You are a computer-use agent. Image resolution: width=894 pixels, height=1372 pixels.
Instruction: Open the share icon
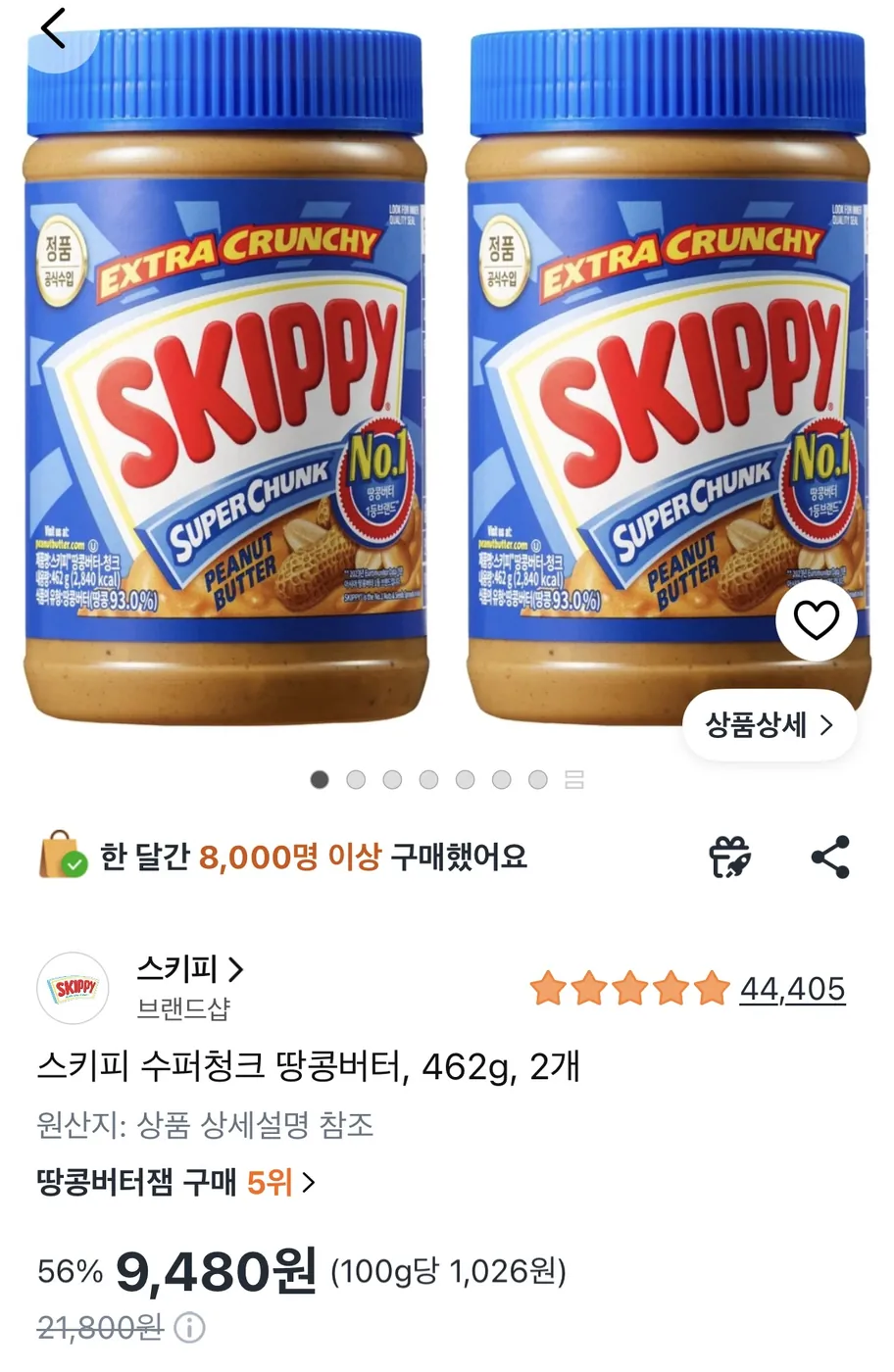click(x=831, y=856)
